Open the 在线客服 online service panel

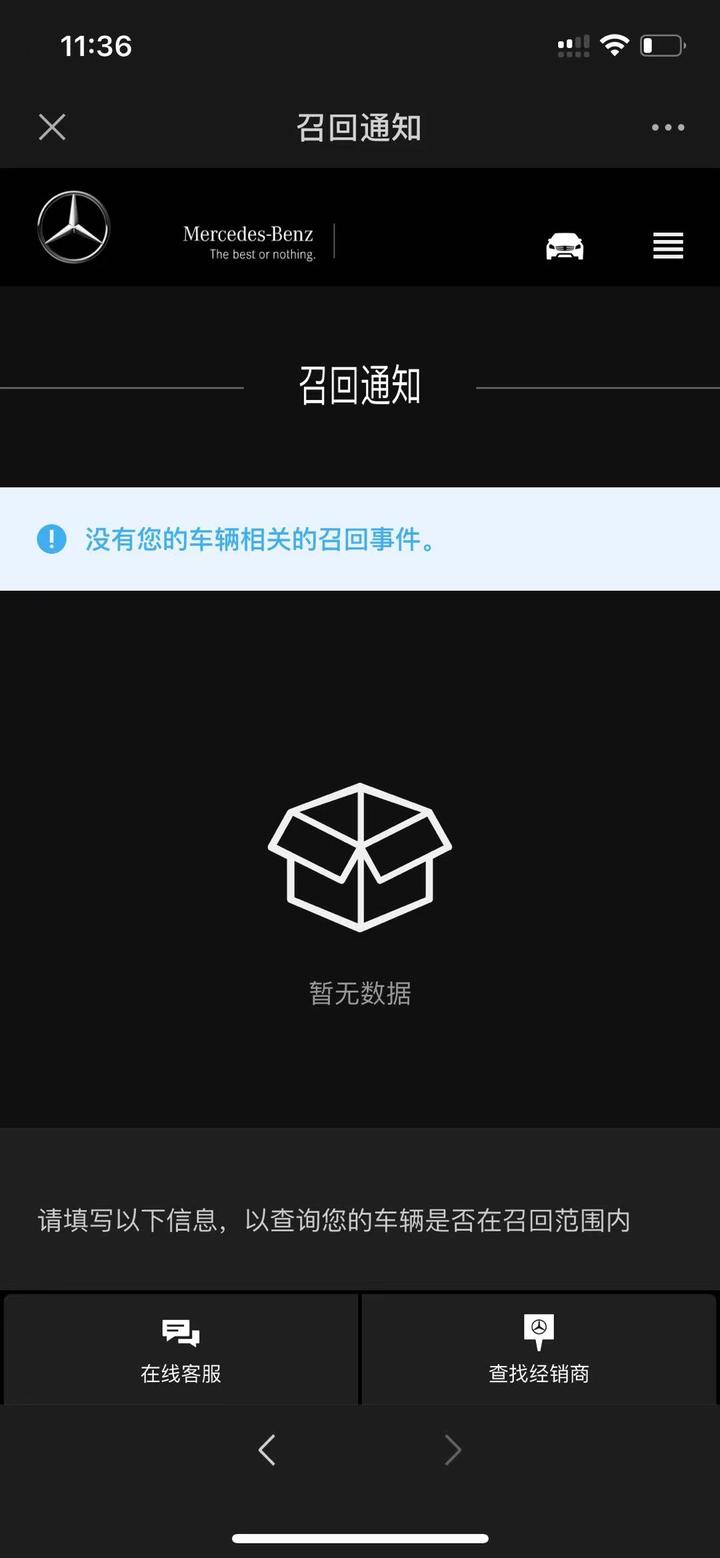point(179,1349)
